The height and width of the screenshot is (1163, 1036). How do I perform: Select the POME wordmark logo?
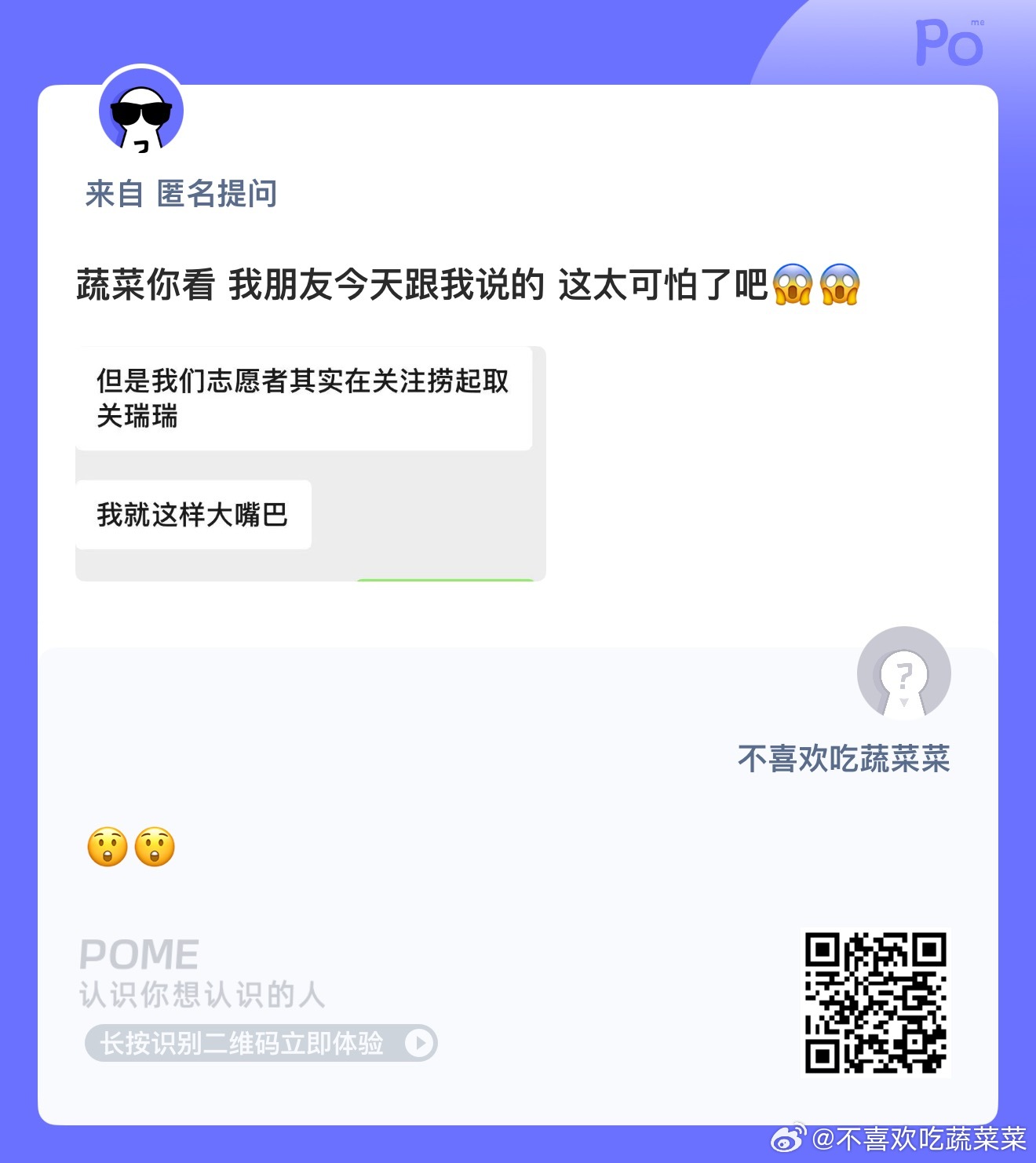[x=141, y=953]
